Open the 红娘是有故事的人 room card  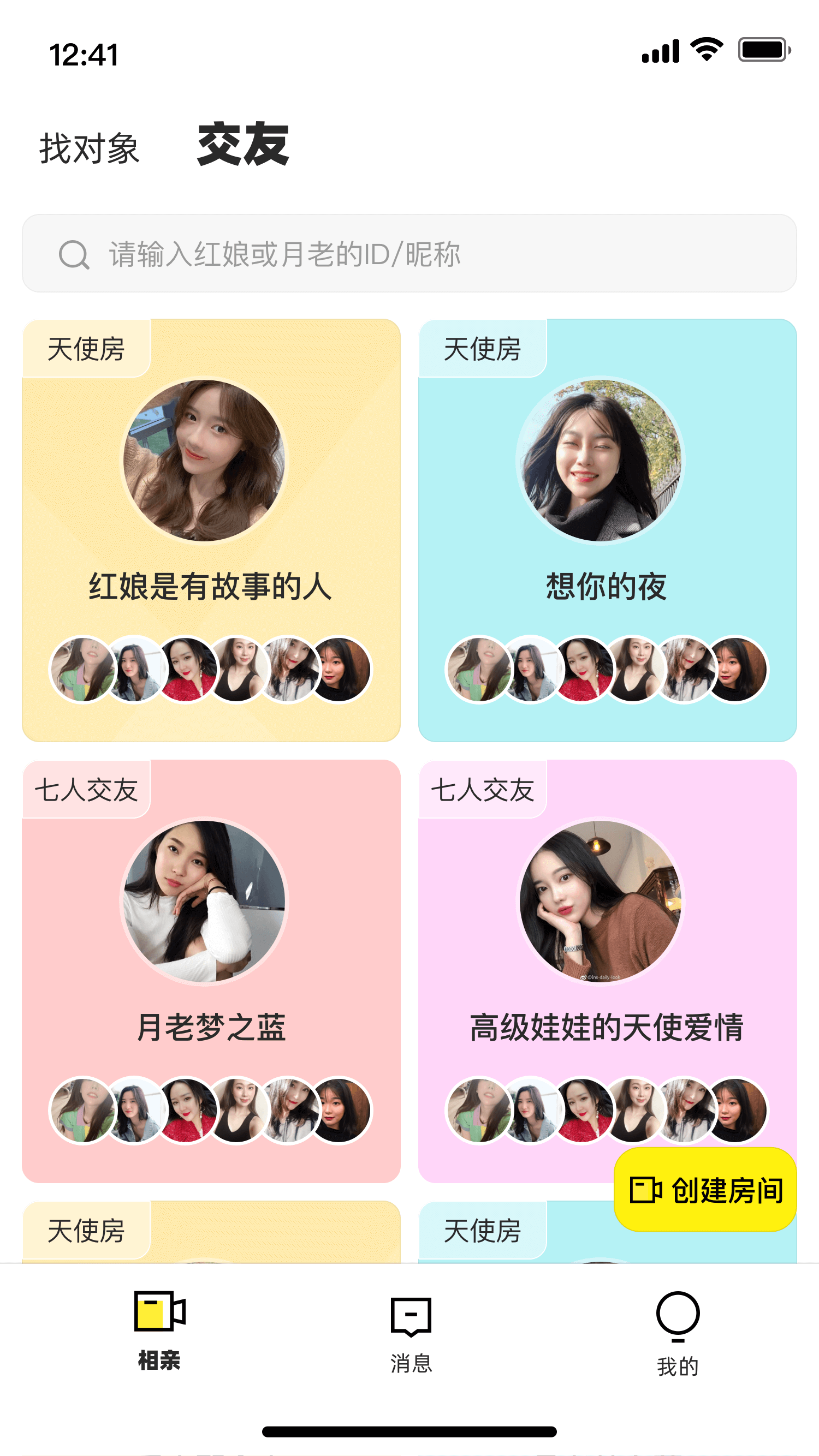(211, 529)
